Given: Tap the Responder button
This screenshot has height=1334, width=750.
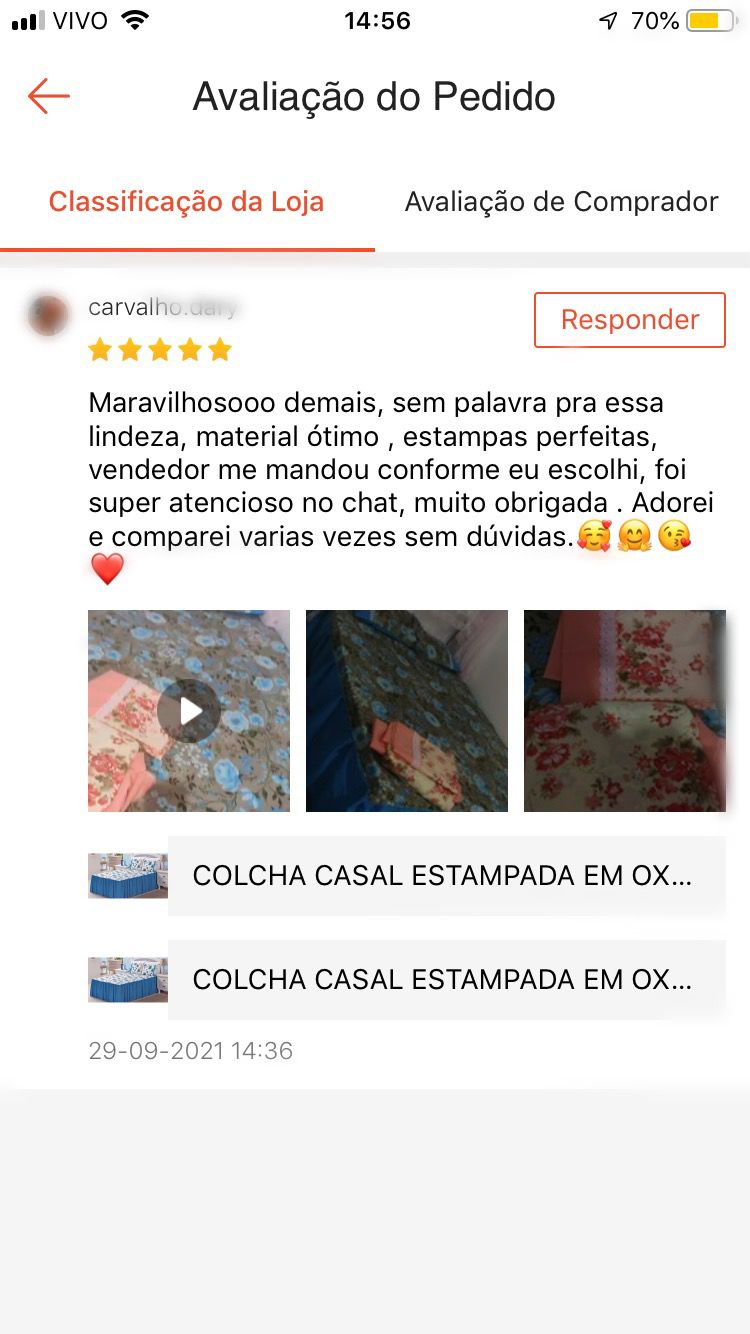Looking at the screenshot, I should point(629,320).
